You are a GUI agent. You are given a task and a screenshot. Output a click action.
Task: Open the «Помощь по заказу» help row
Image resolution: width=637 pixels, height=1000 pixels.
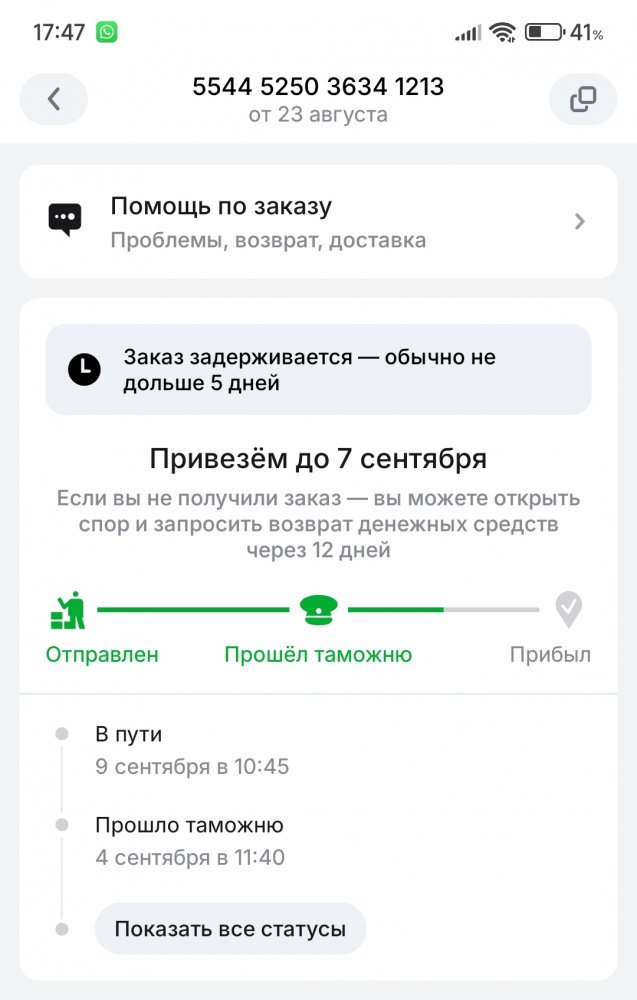coord(318,222)
